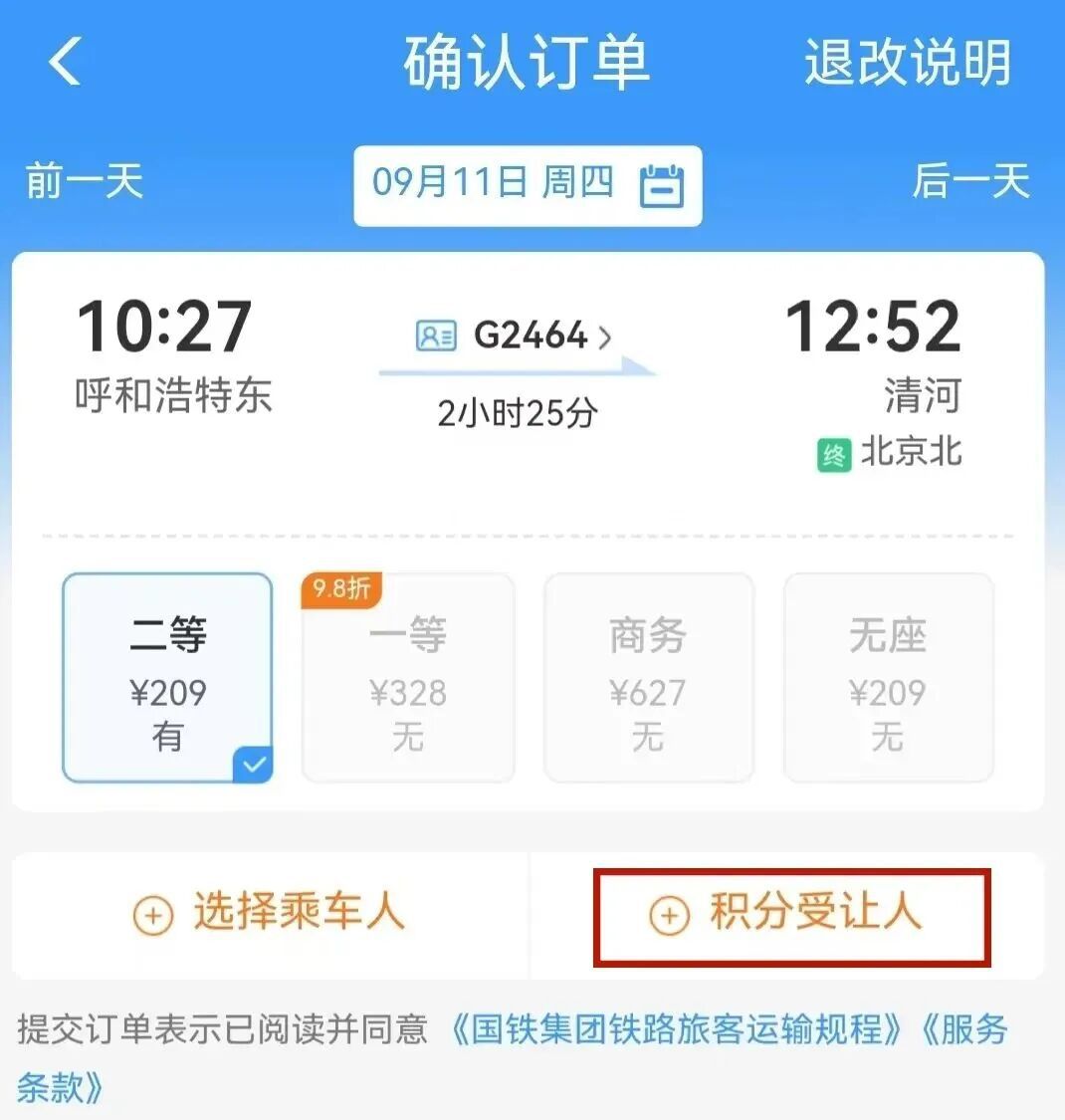Switch to the previous day 前一天
1065x1120 pixels.
(x=85, y=182)
